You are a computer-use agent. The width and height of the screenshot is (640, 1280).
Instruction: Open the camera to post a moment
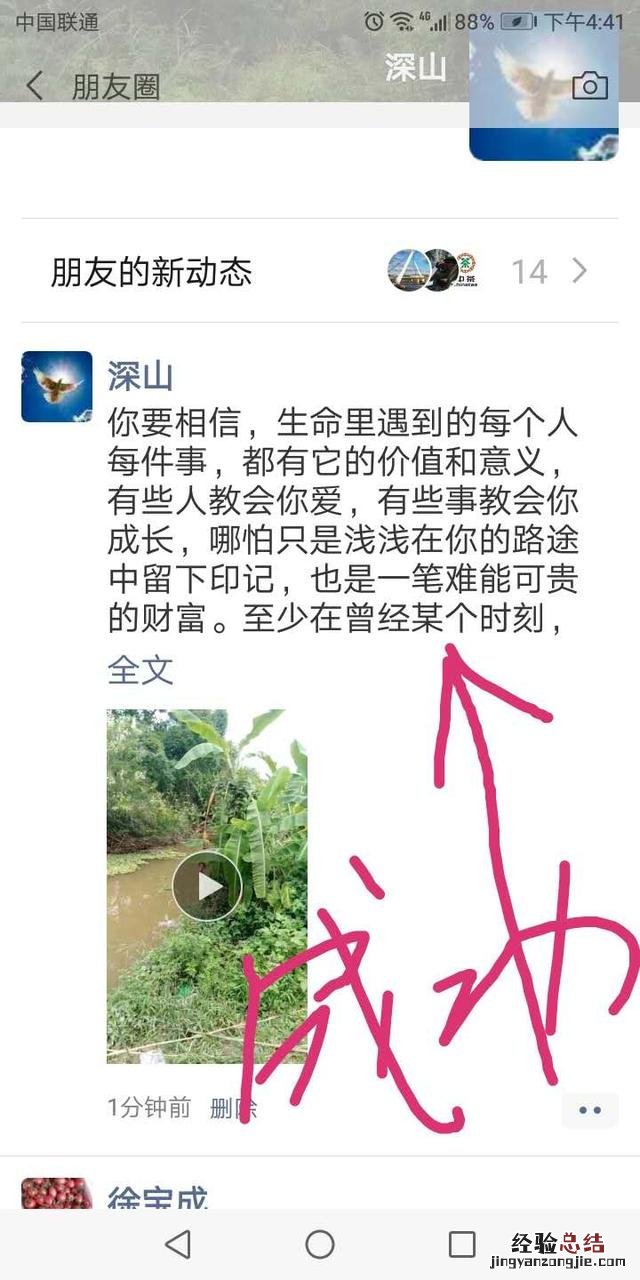point(590,86)
